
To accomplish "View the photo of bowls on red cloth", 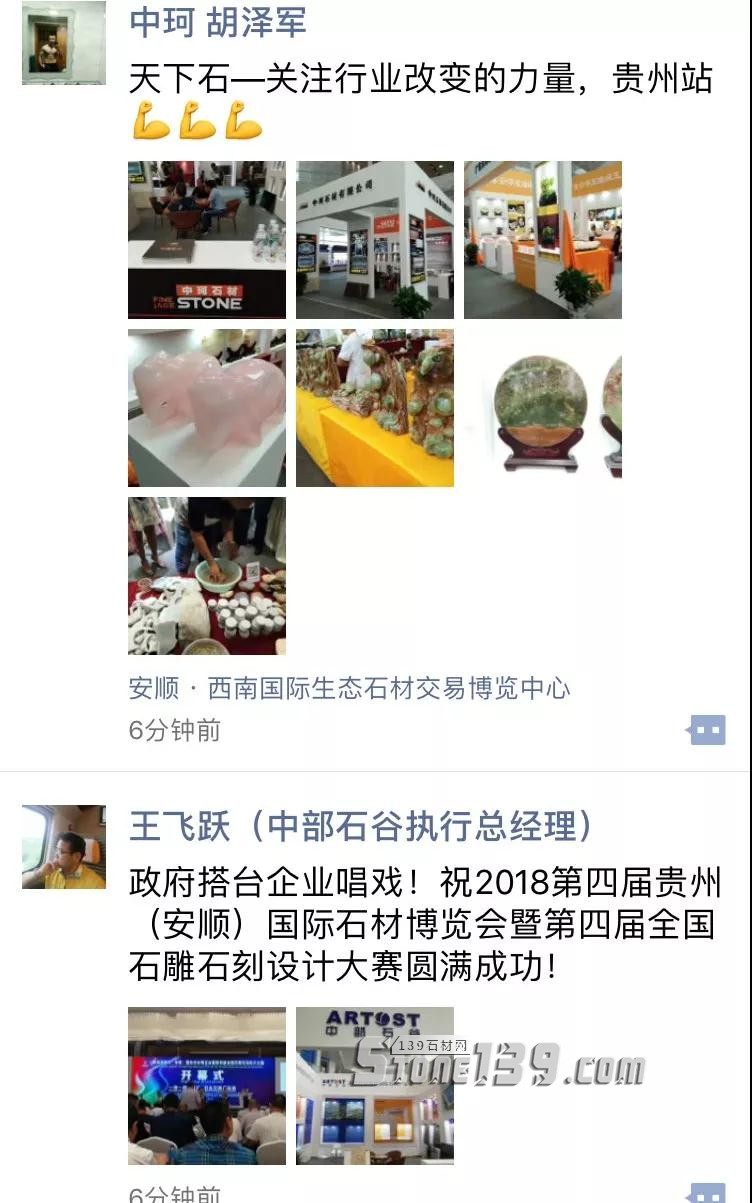I will (207, 576).
